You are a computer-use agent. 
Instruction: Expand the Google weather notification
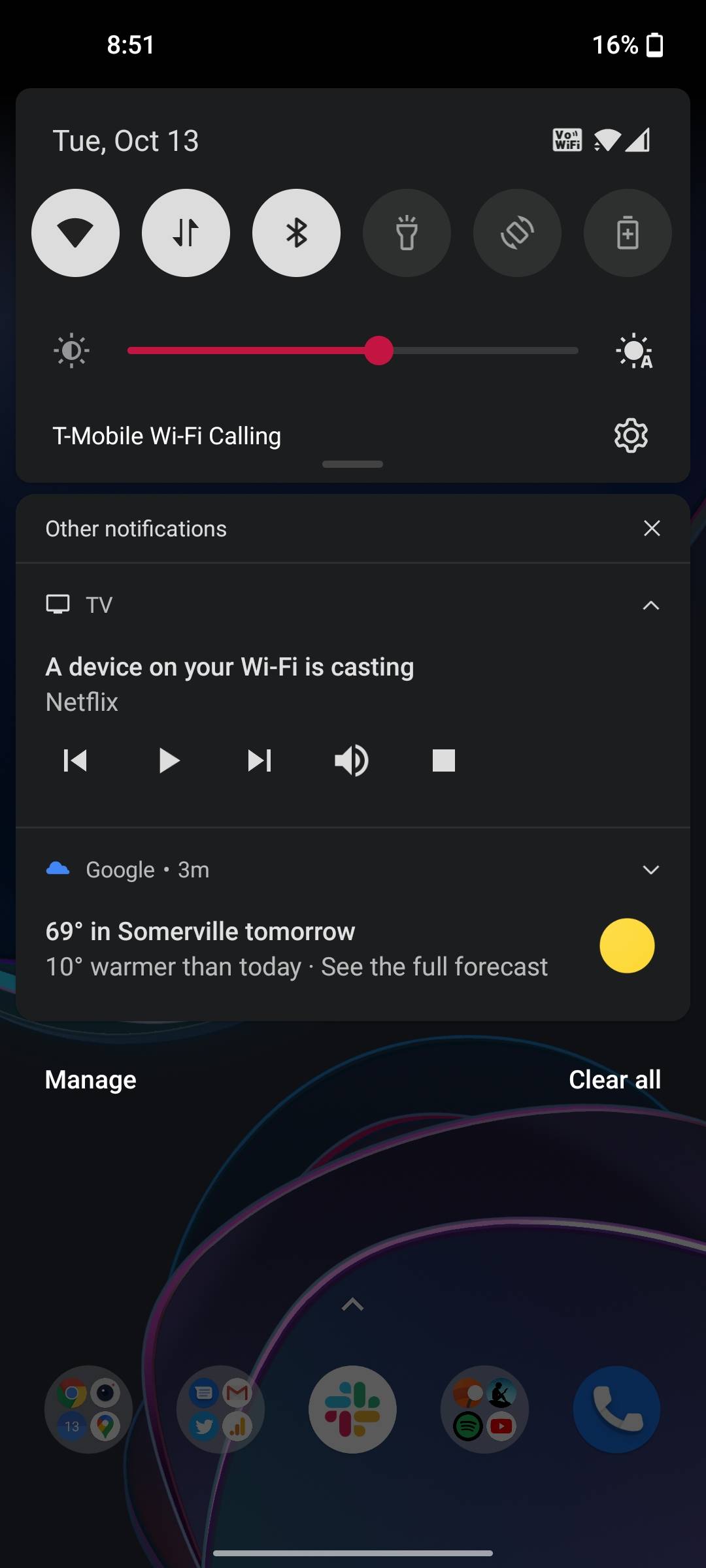coord(650,870)
